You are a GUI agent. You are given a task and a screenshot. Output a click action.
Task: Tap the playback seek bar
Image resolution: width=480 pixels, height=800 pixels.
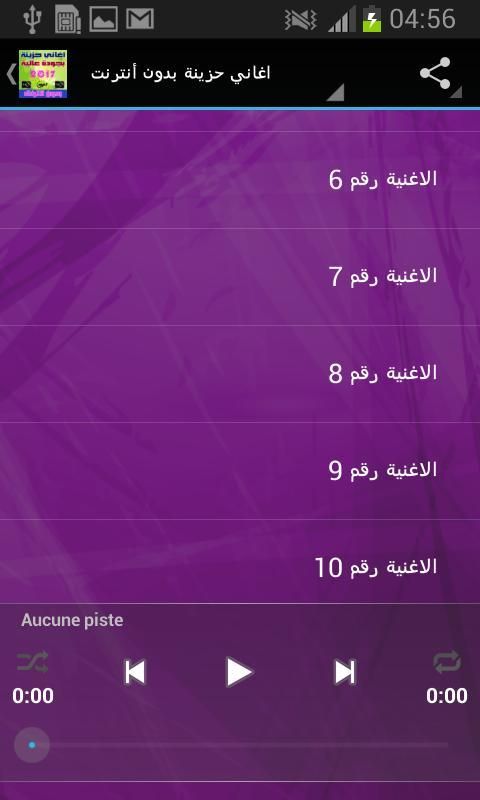[x=240, y=745]
